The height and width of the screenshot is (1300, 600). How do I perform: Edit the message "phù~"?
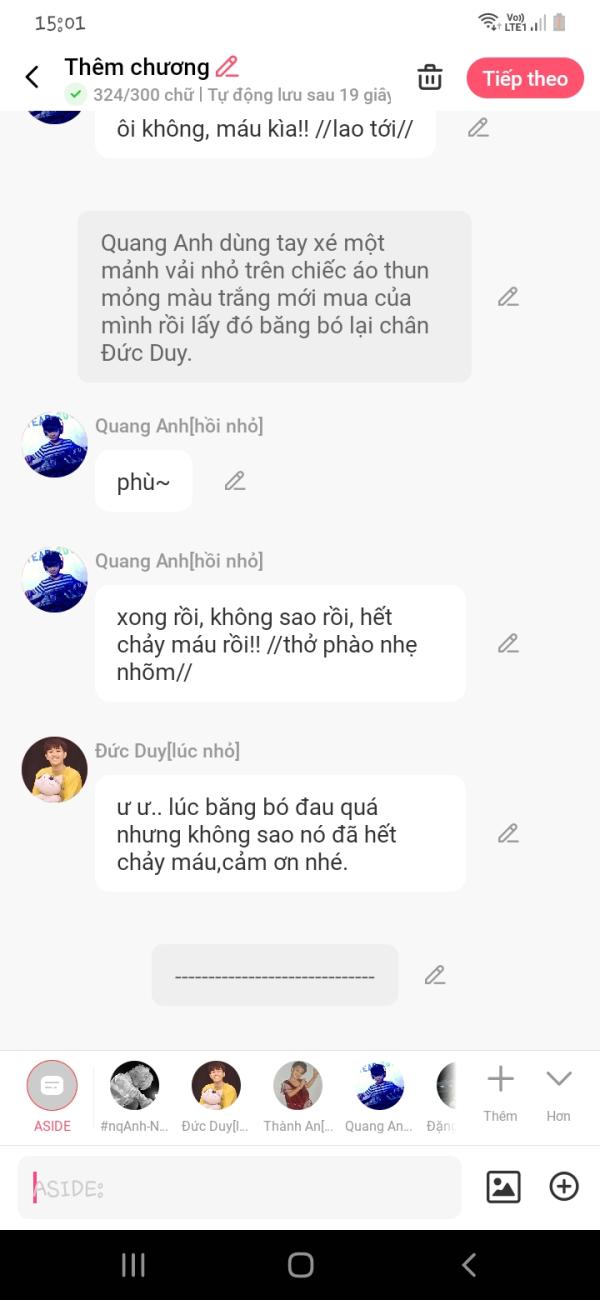pos(235,481)
